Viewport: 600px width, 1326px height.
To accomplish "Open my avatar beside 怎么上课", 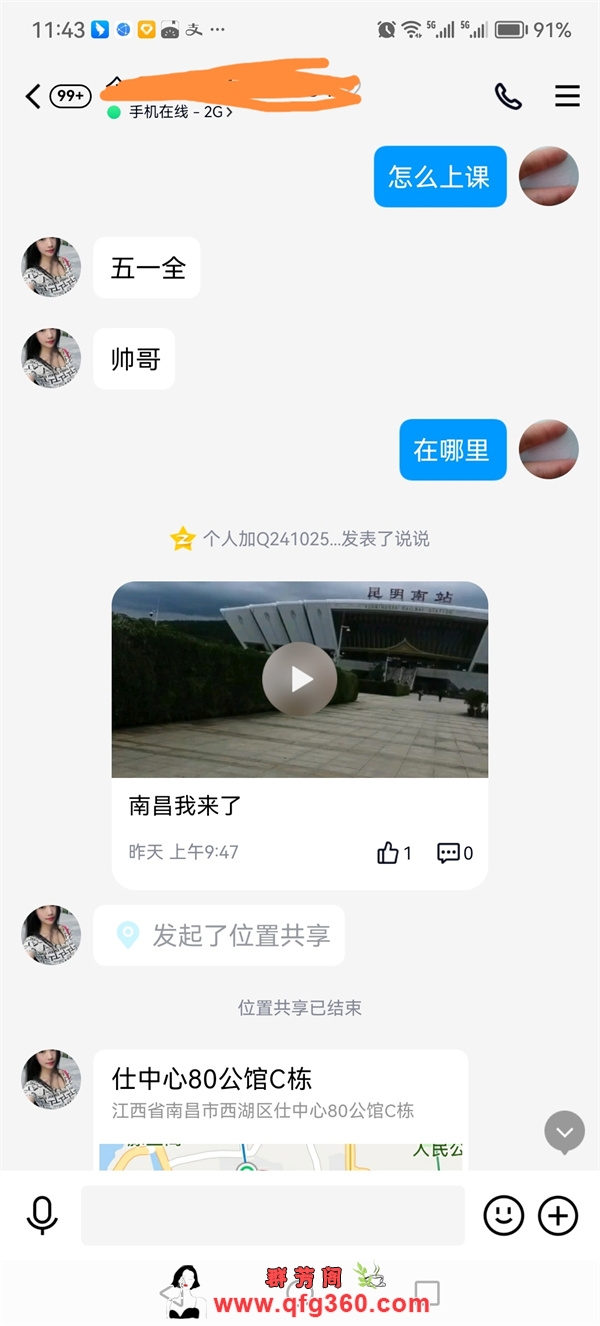I will coord(549,177).
